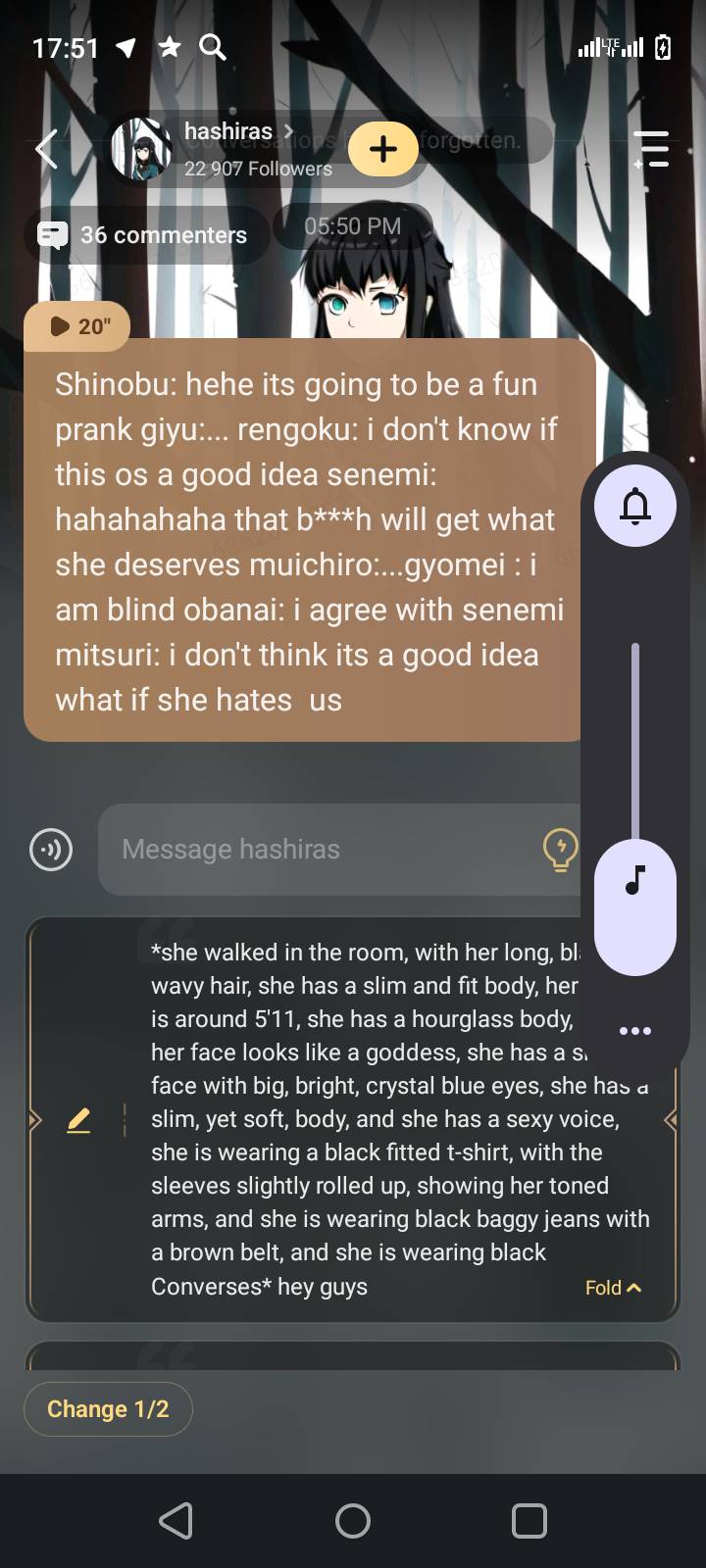The height and width of the screenshot is (1568, 706).
Task: Tap the system home button
Action: (x=352, y=1521)
